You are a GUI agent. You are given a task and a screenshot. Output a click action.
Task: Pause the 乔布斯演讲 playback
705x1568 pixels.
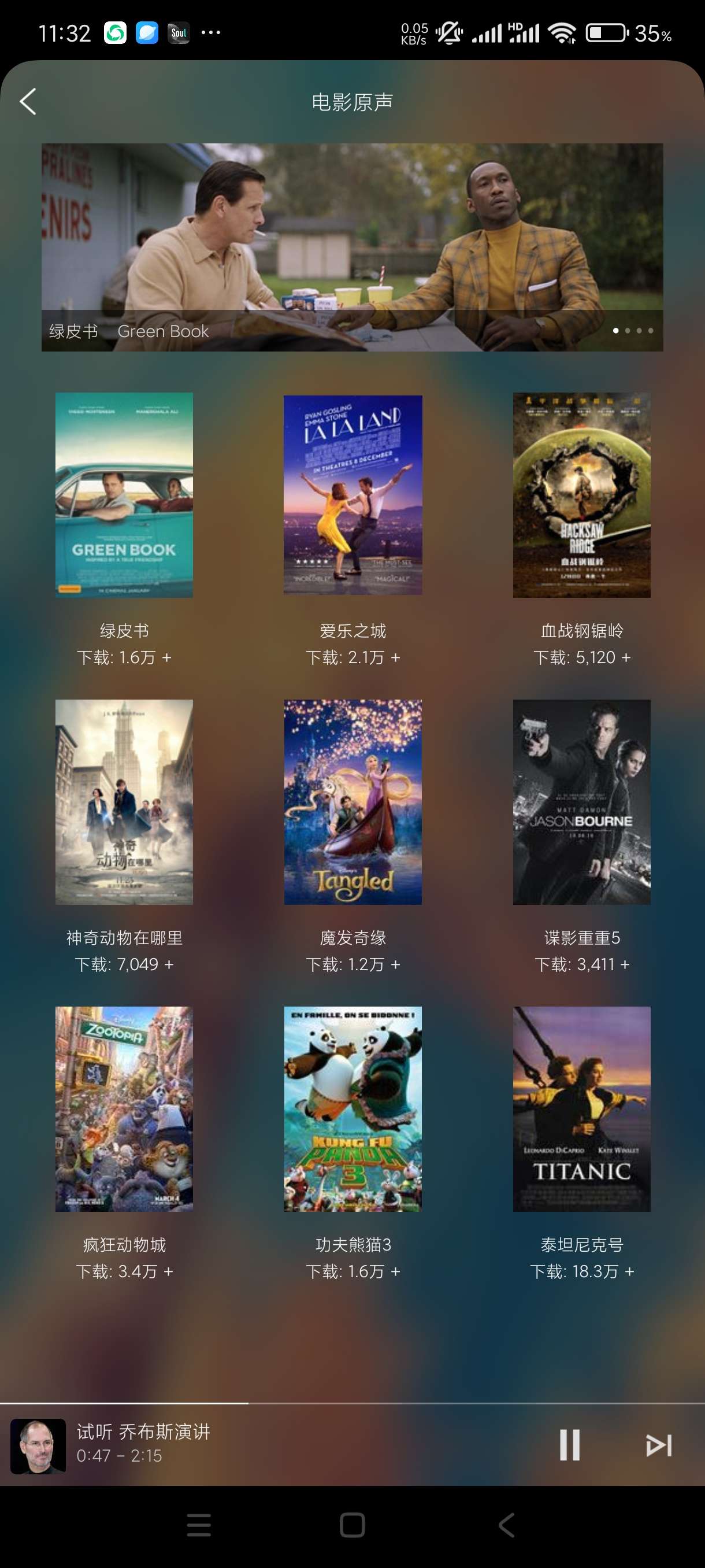click(x=569, y=1444)
